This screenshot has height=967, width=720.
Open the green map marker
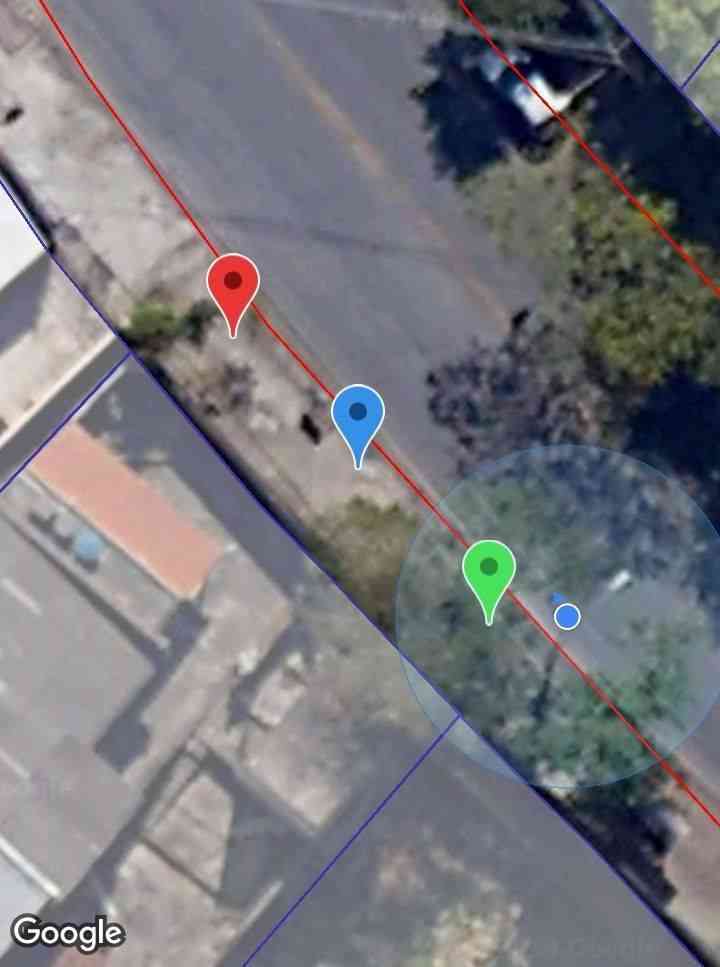[x=489, y=571]
